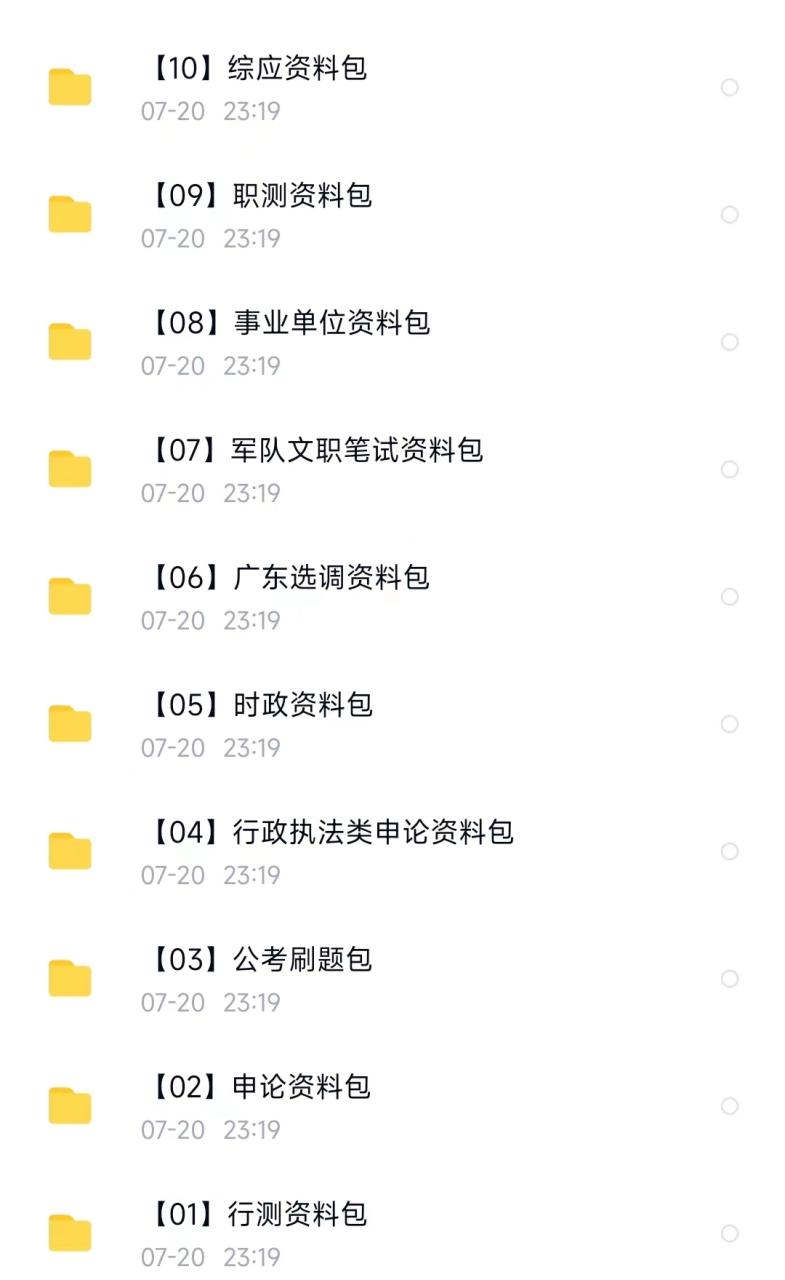Screen dimensions: 785x1280
Task: Mark 【08】事业单位资料包 as selected
Action: (x=730, y=342)
